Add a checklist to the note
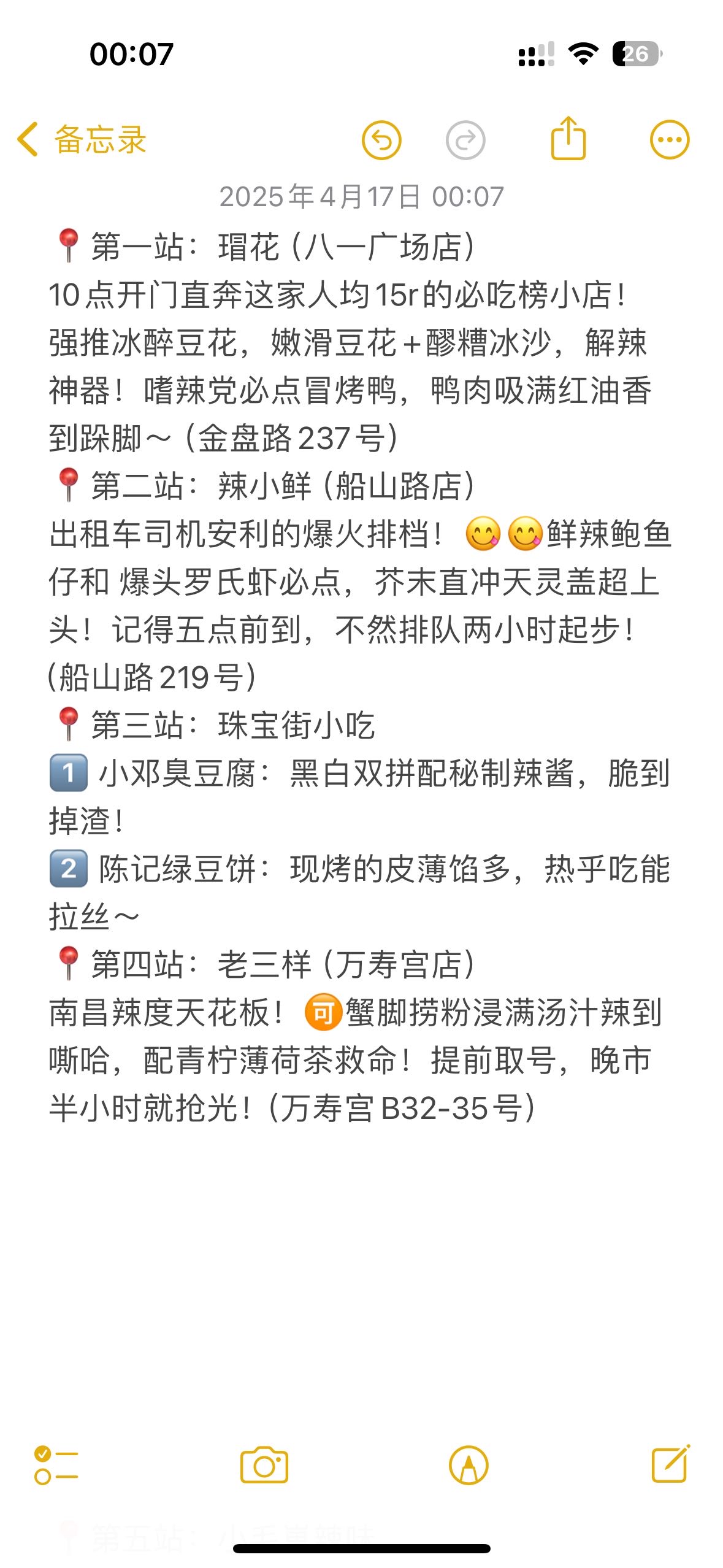This screenshot has height=1568, width=723. coord(56,1466)
